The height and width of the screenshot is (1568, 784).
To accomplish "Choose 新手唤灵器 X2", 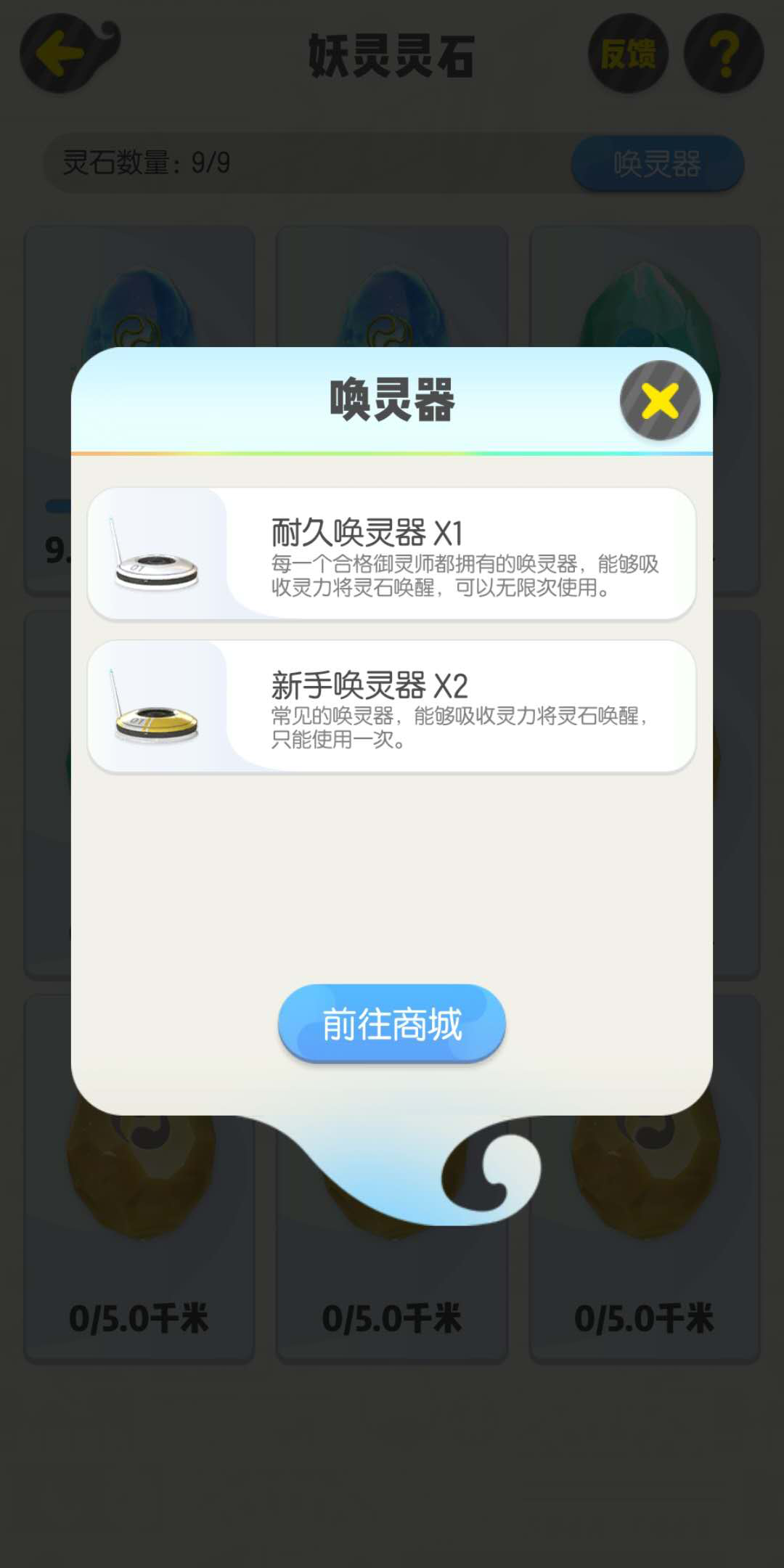I will (x=391, y=706).
